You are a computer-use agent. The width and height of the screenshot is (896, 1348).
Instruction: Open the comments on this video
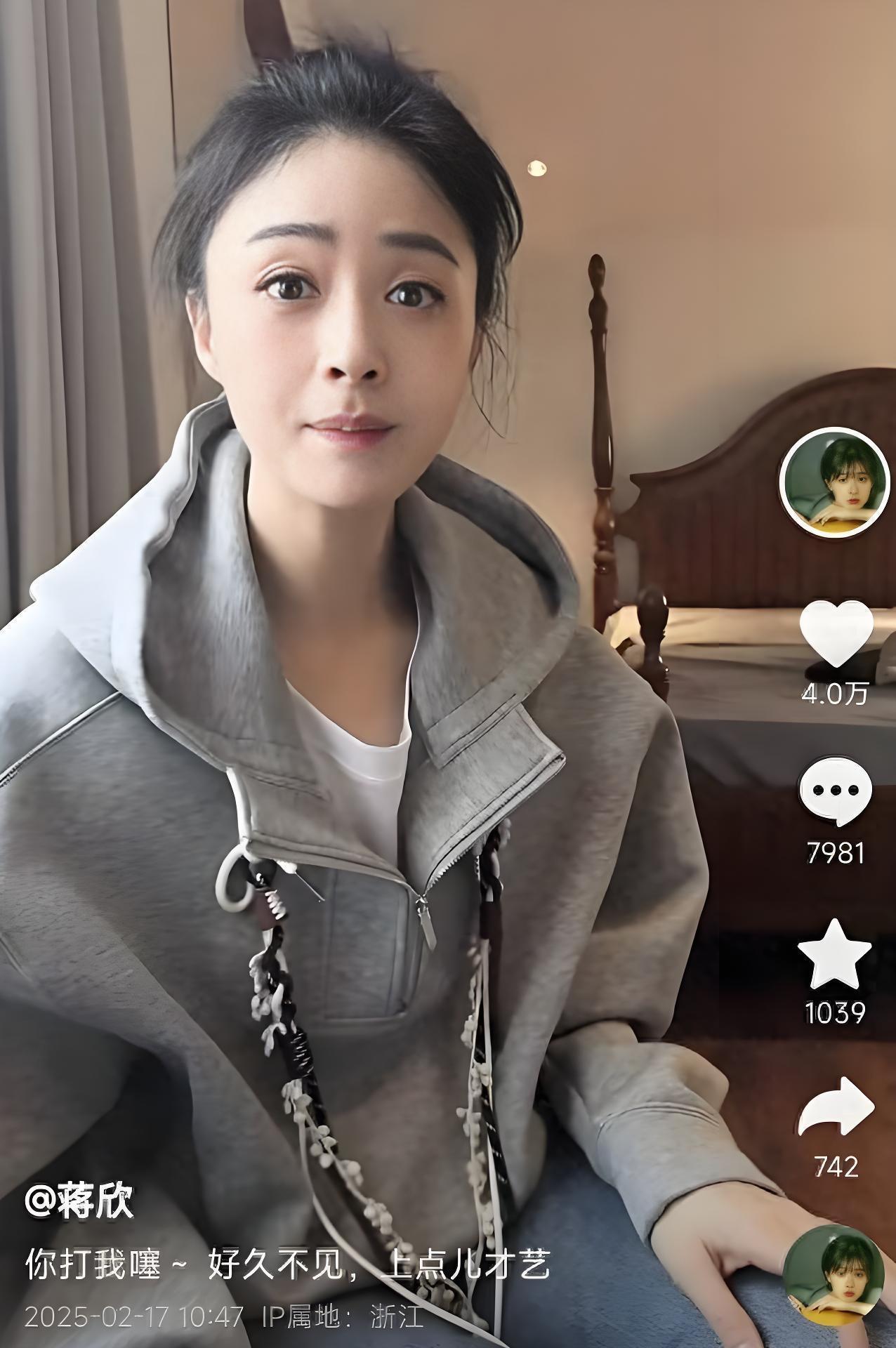click(835, 792)
